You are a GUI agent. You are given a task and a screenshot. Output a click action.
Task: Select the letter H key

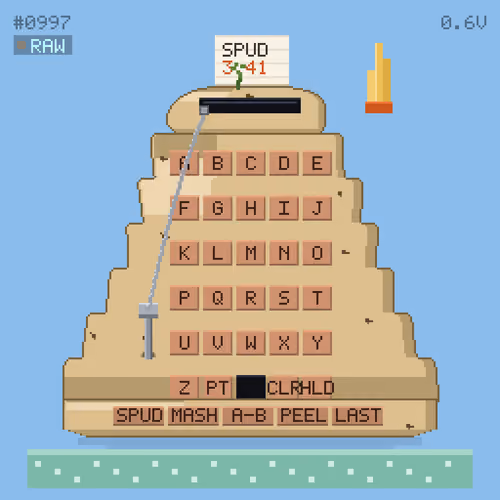[x=251, y=208]
